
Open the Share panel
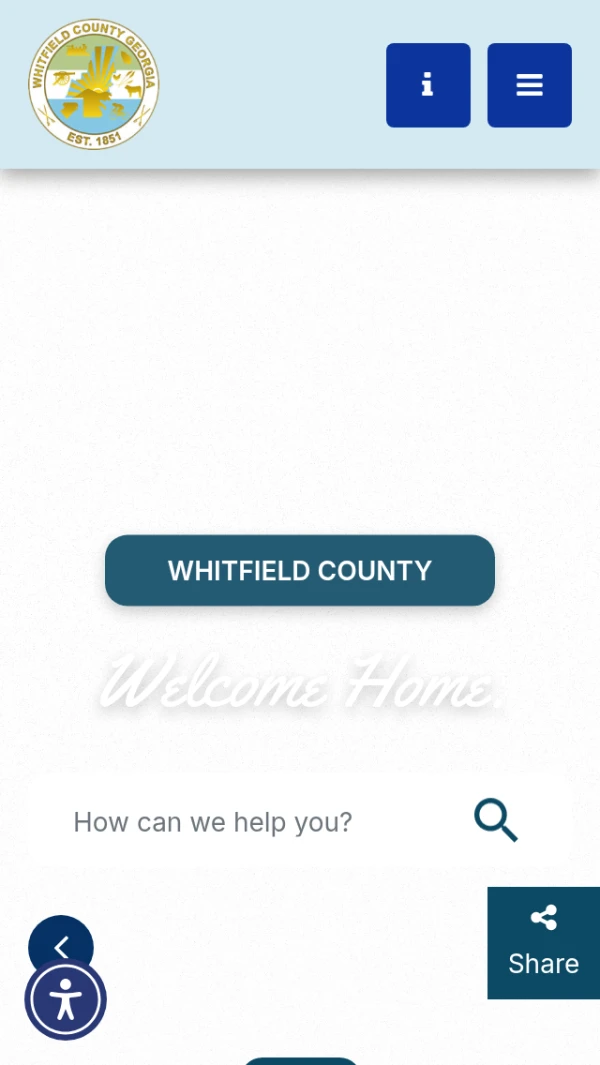tap(543, 942)
